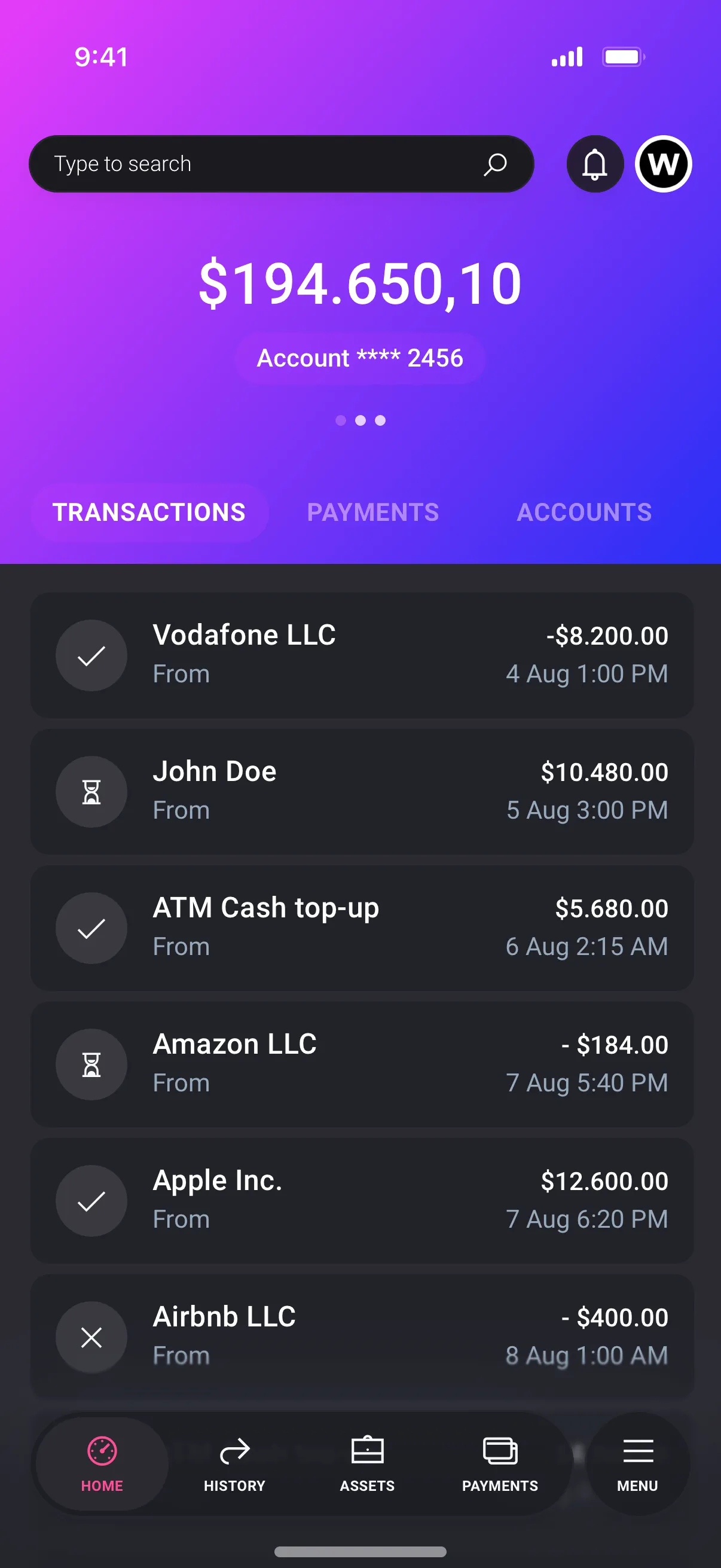Click the checkmark status on Vodafone LLC transaction
Image resolution: width=721 pixels, height=1568 pixels.
point(91,655)
